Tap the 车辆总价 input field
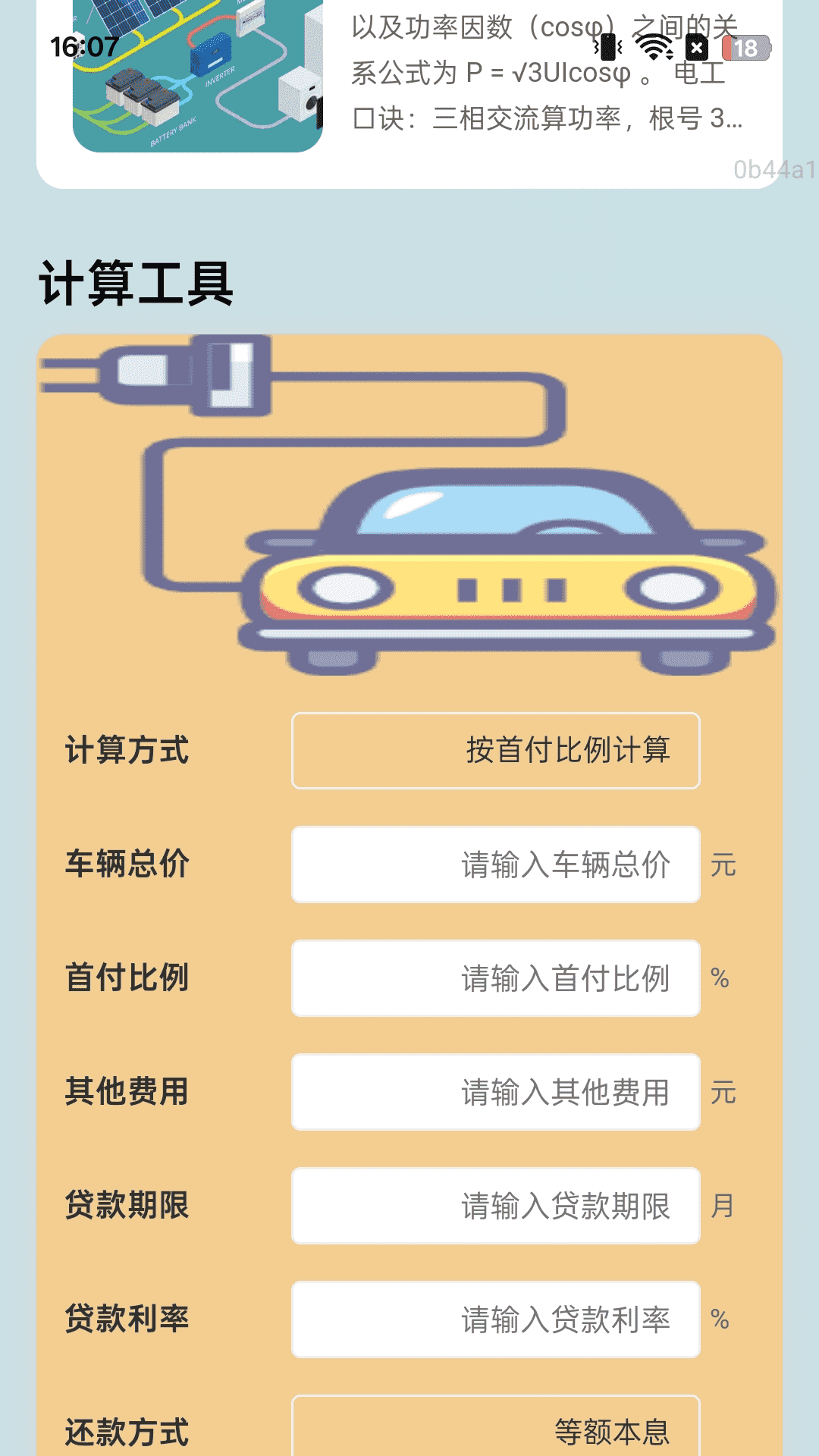 tap(495, 864)
